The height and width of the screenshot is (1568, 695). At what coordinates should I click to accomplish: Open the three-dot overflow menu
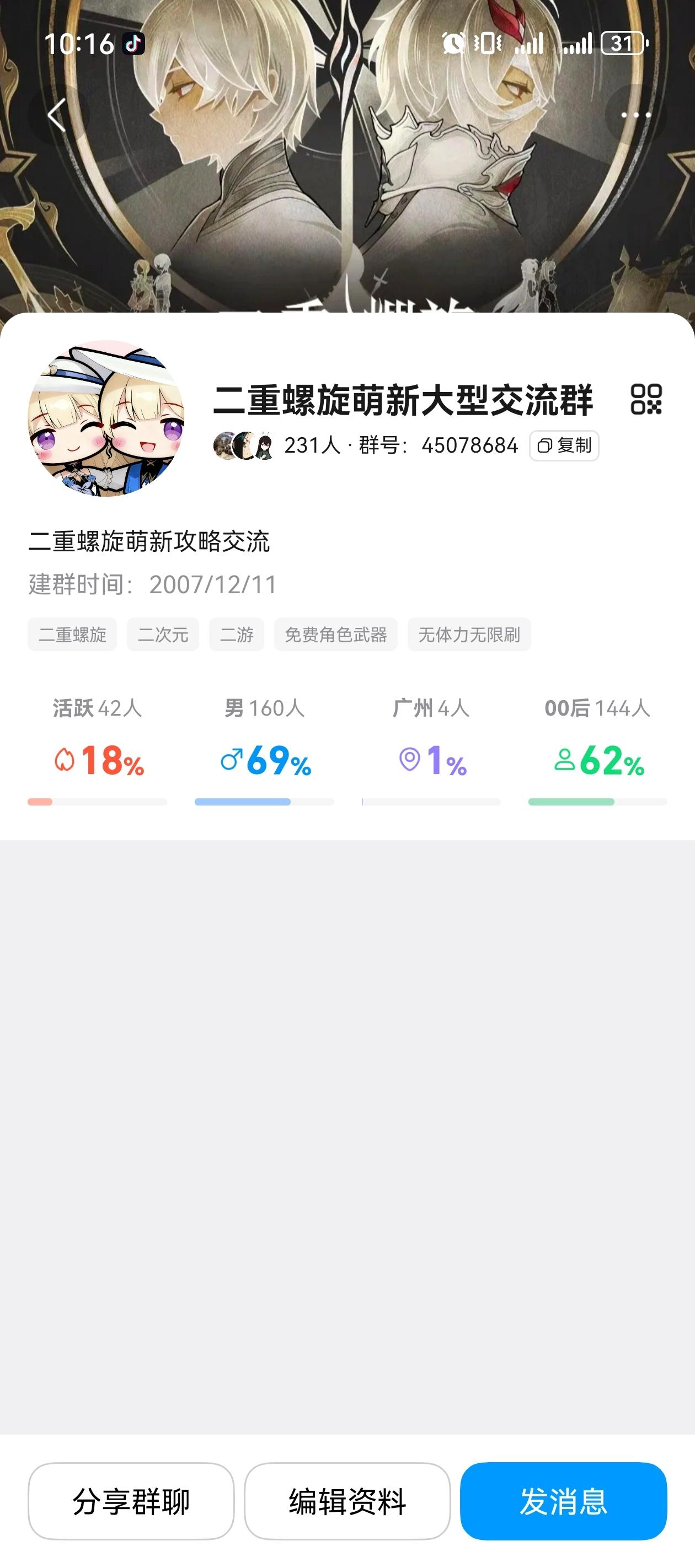[635, 115]
